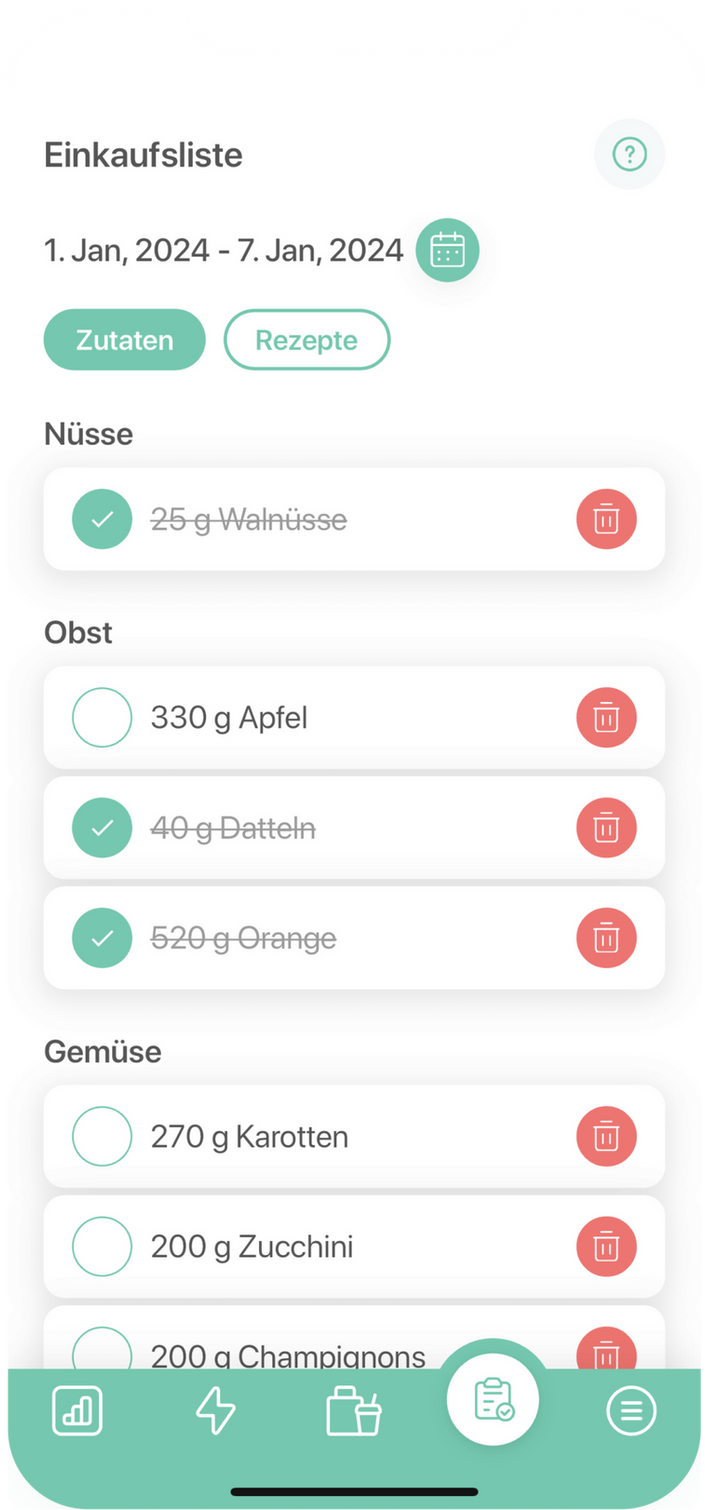The width and height of the screenshot is (705, 1510).
Task: Mark 270 g Karotten as bought
Action: coord(102,1136)
